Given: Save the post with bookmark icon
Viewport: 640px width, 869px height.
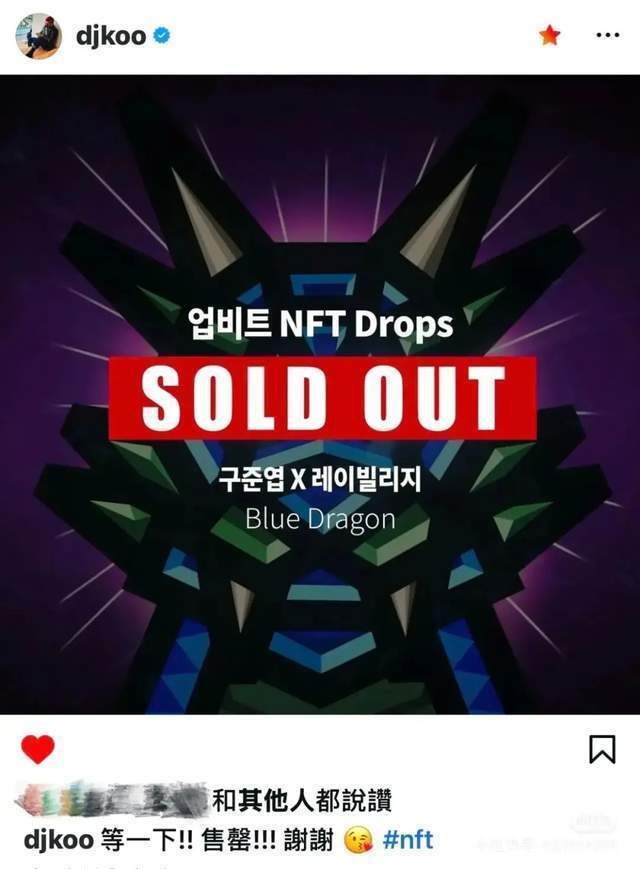Looking at the screenshot, I should pyautogui.click(x=602, y=749).
